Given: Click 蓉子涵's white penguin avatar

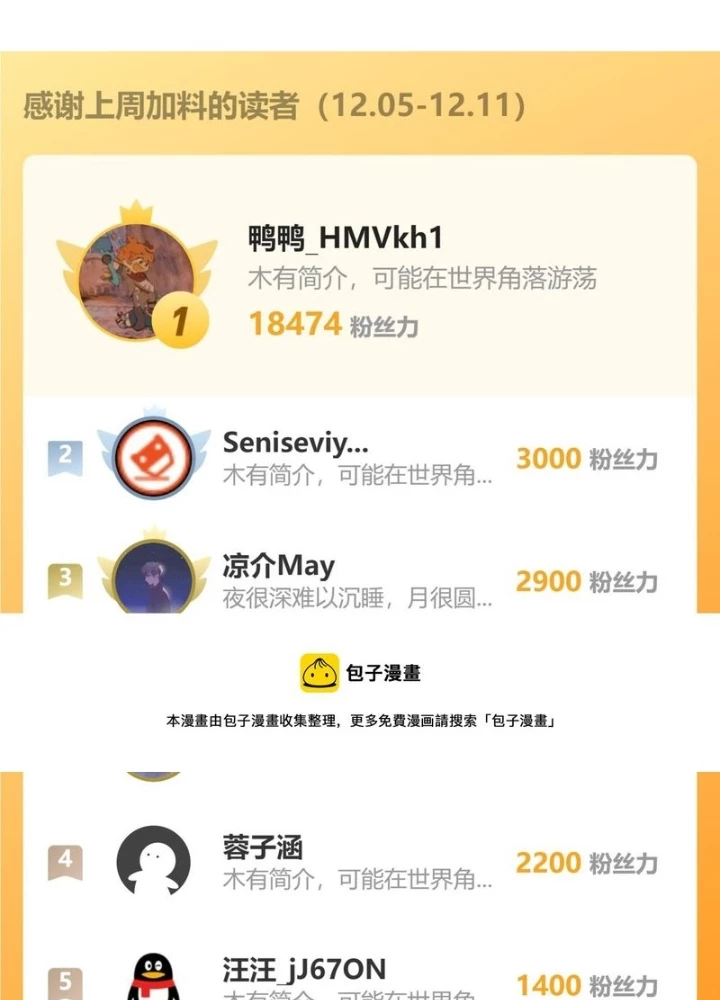Looking at the screenshot, I should coord(152,862).
